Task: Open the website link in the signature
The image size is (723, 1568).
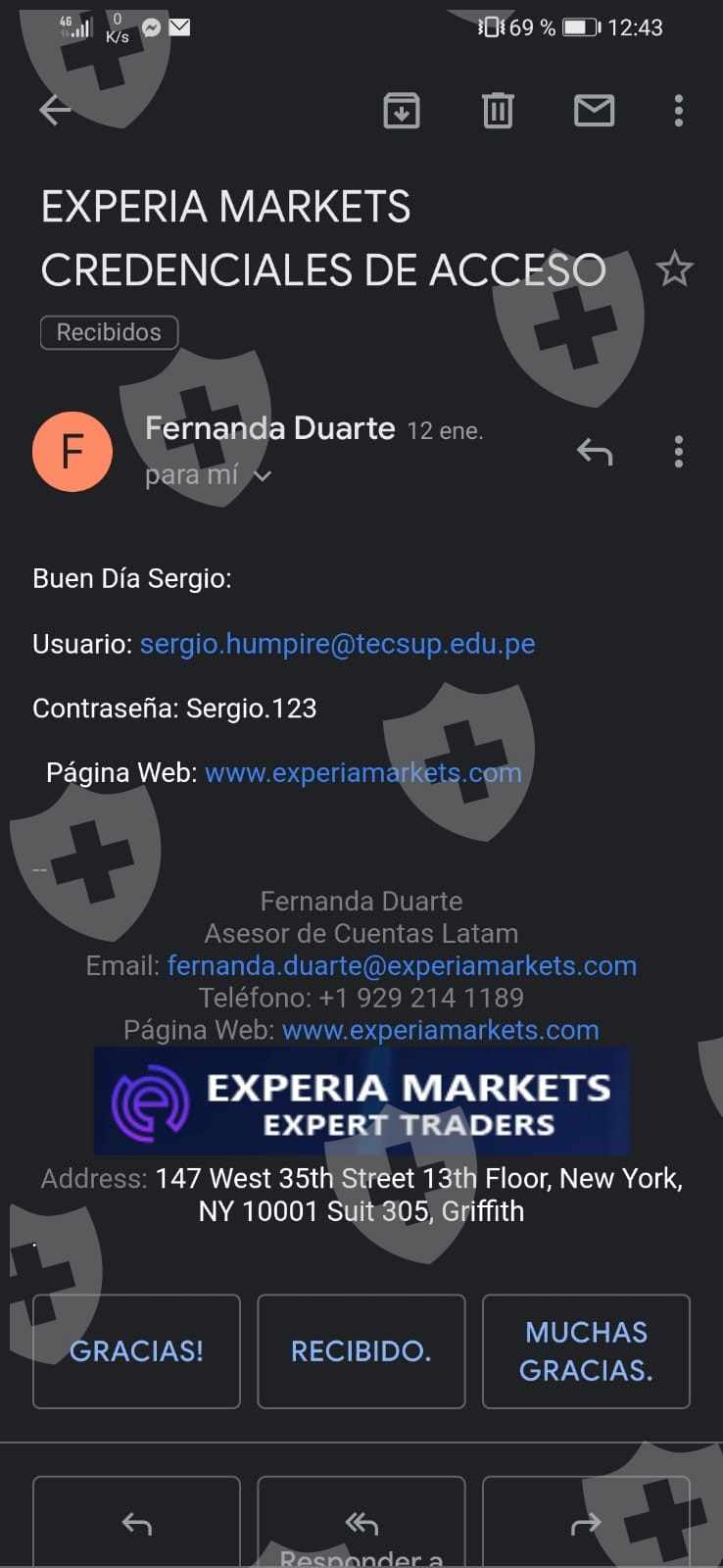Action: [440, 1030]
